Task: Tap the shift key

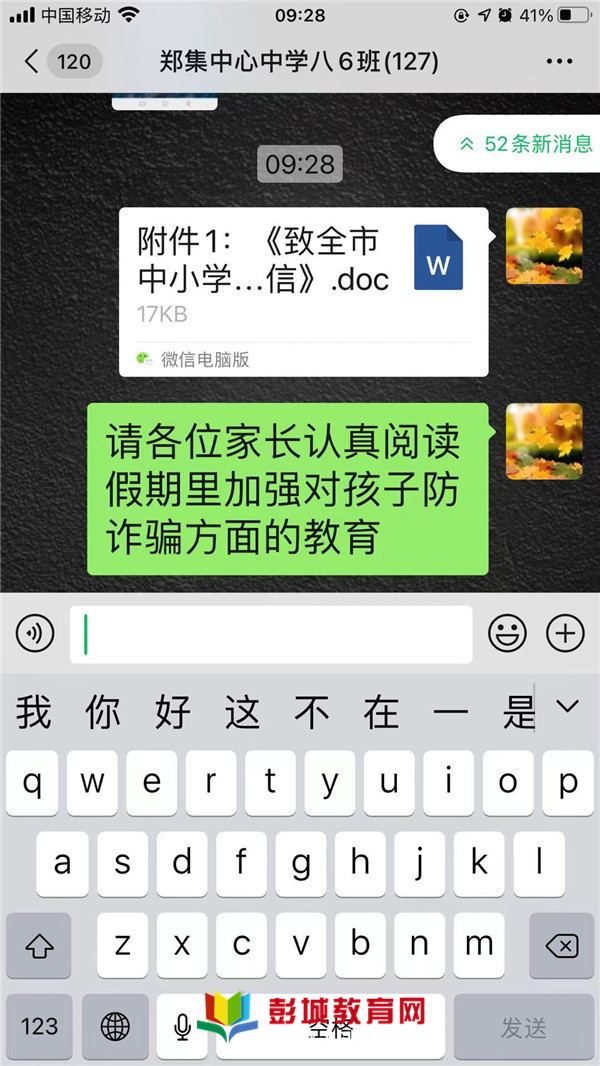Action: click(39, 945)
